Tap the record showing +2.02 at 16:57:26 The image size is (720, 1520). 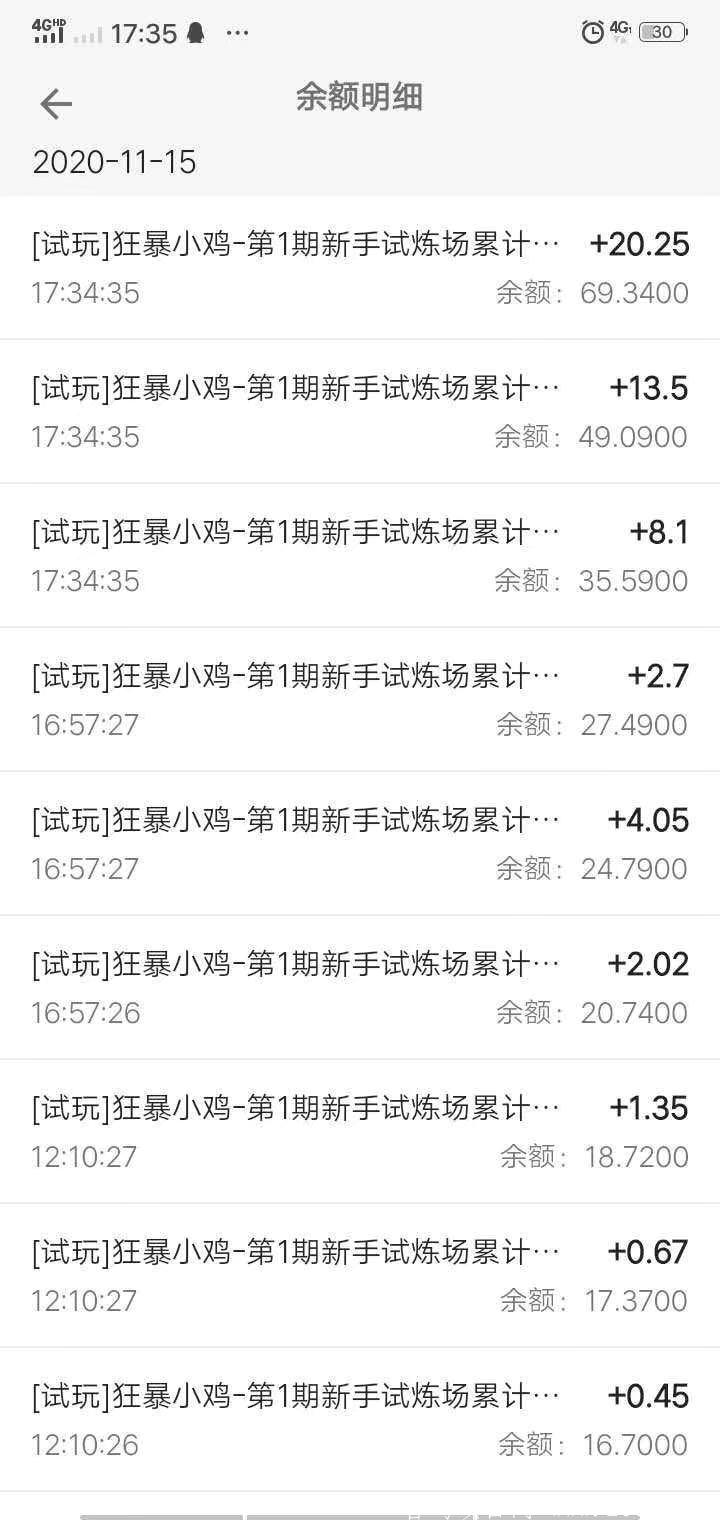point(360,986)
